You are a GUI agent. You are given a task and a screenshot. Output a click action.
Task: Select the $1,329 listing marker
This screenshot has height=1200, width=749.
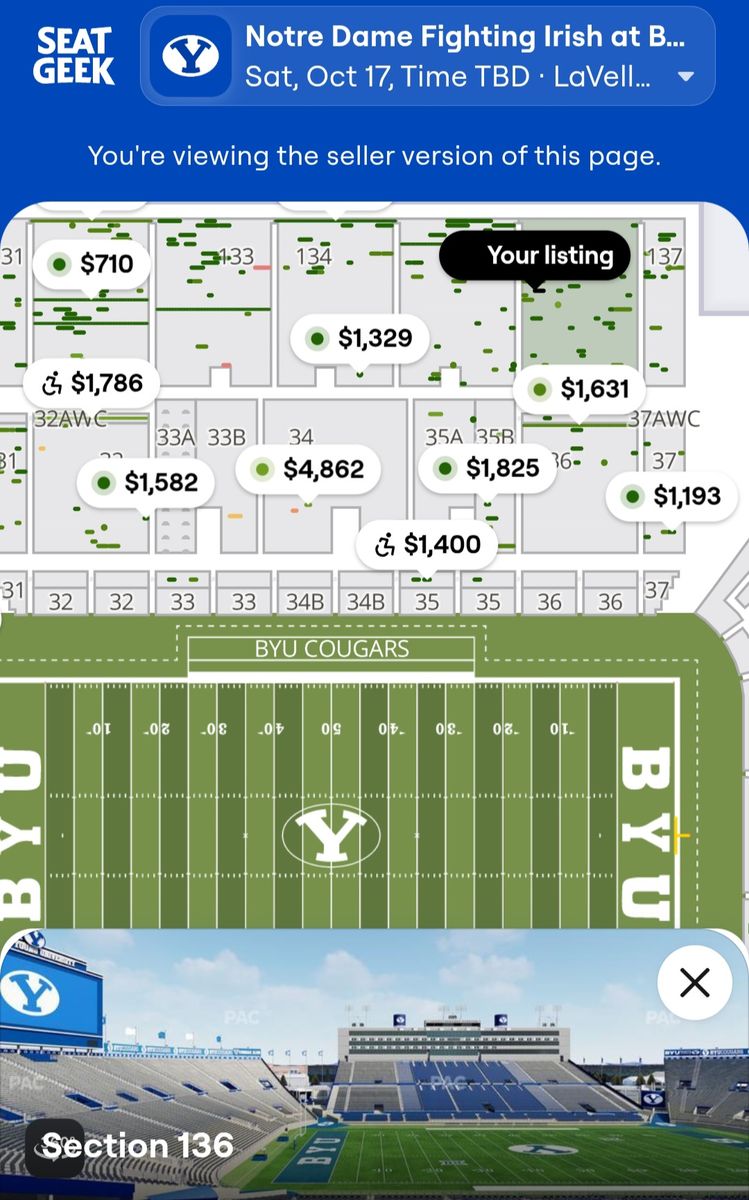360,339
